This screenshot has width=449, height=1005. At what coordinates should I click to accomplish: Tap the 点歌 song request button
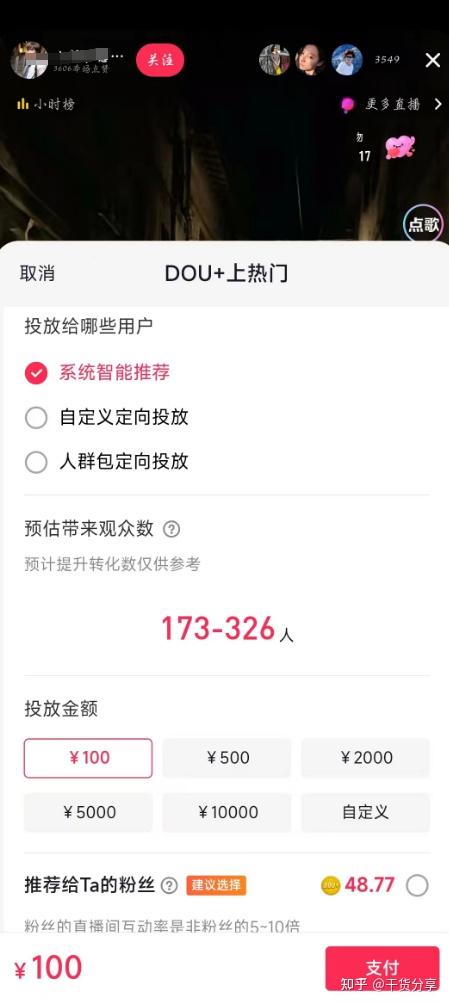coord(423,224)
